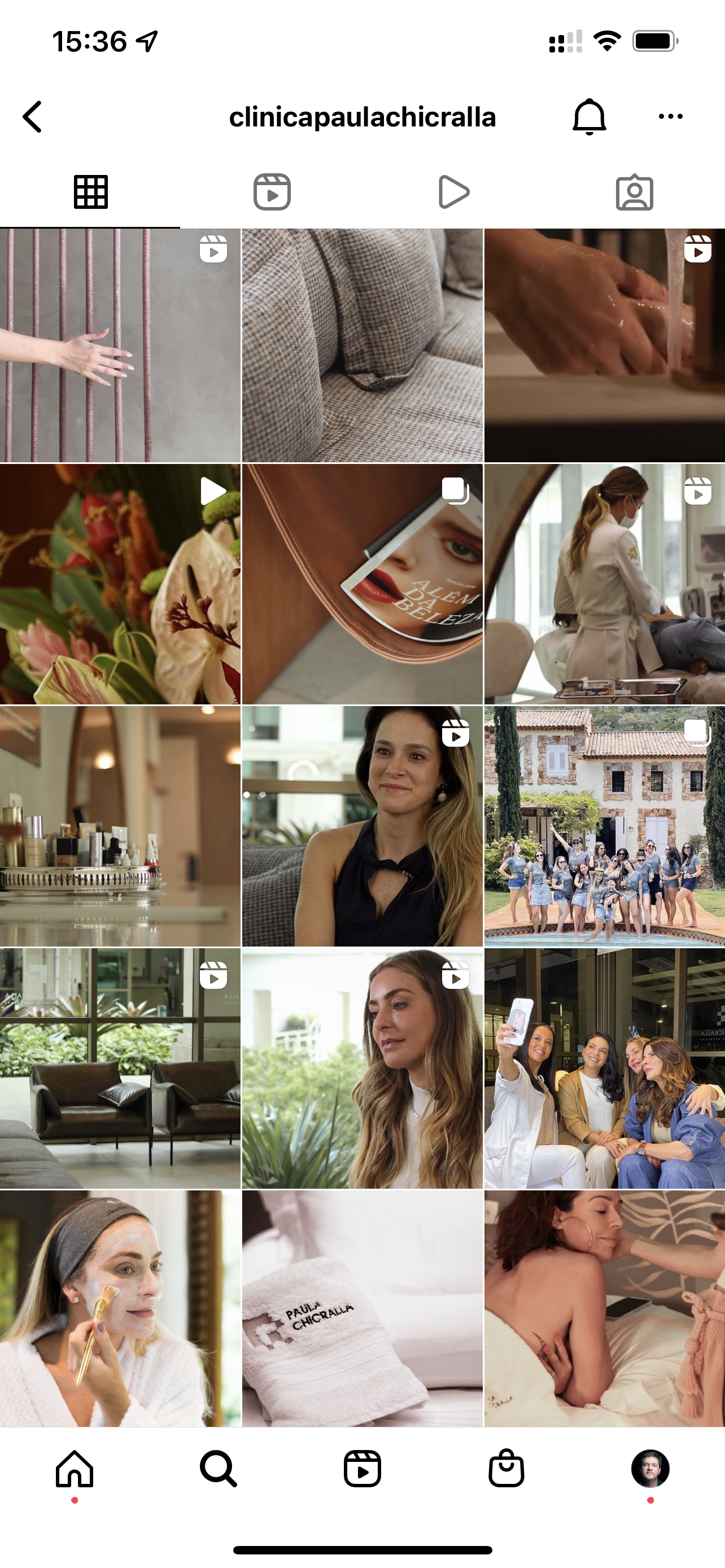This screenshot has width=725, height=1568.
Task: Open the reel with hand touching pink bars
Action: [x=120, y=345]
